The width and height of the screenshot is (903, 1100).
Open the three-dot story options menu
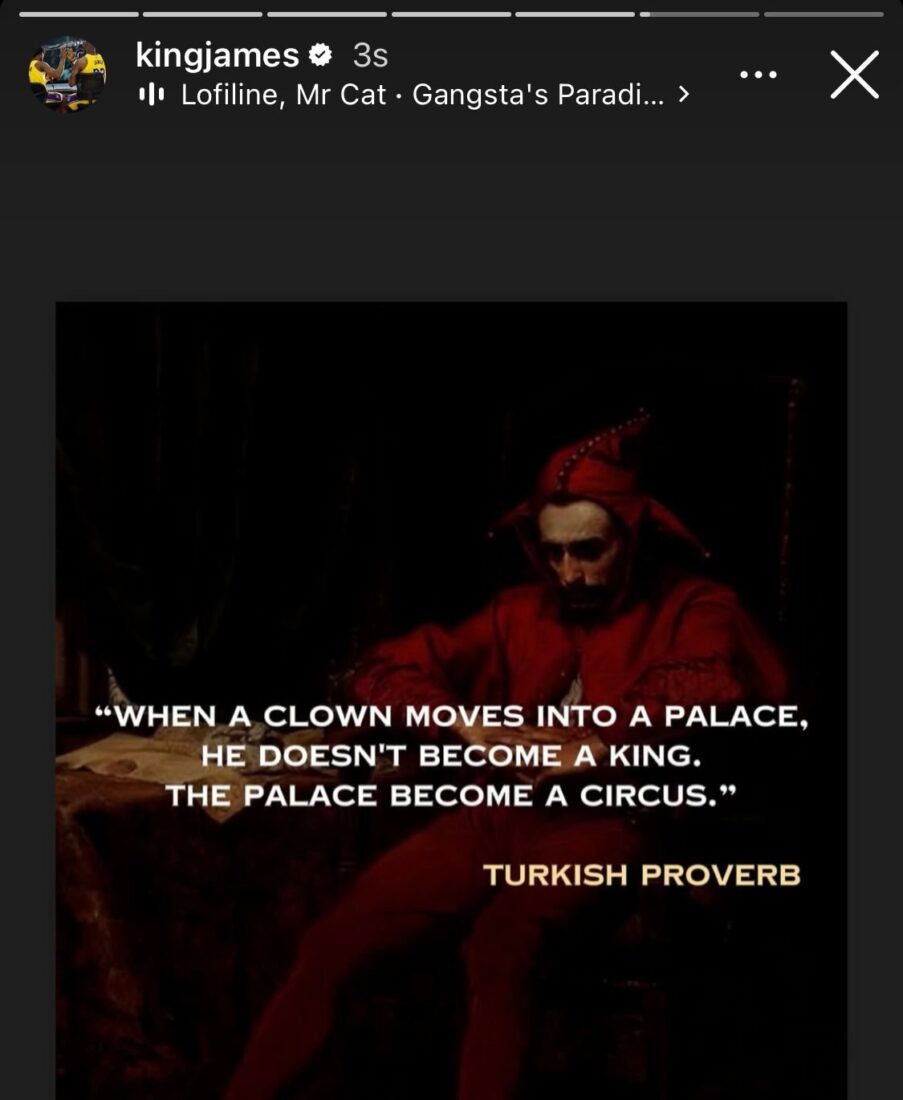click(x=758, y=75)
